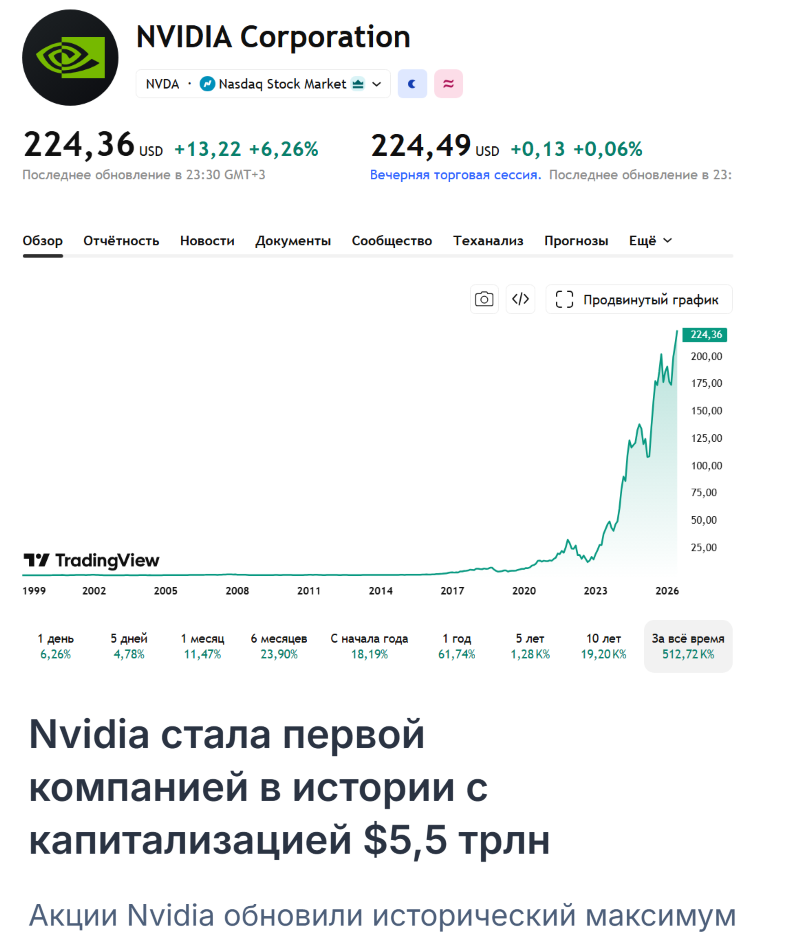
Task: Select the Прогнозы tab
Action: coord(576,241)
